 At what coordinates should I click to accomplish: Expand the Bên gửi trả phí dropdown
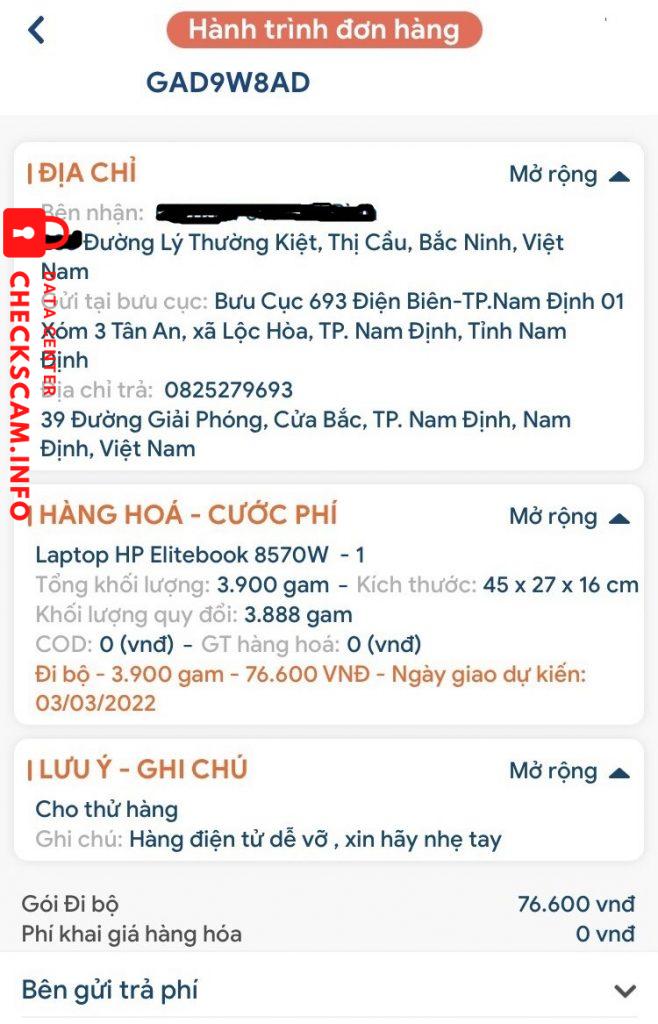(624, 991)
